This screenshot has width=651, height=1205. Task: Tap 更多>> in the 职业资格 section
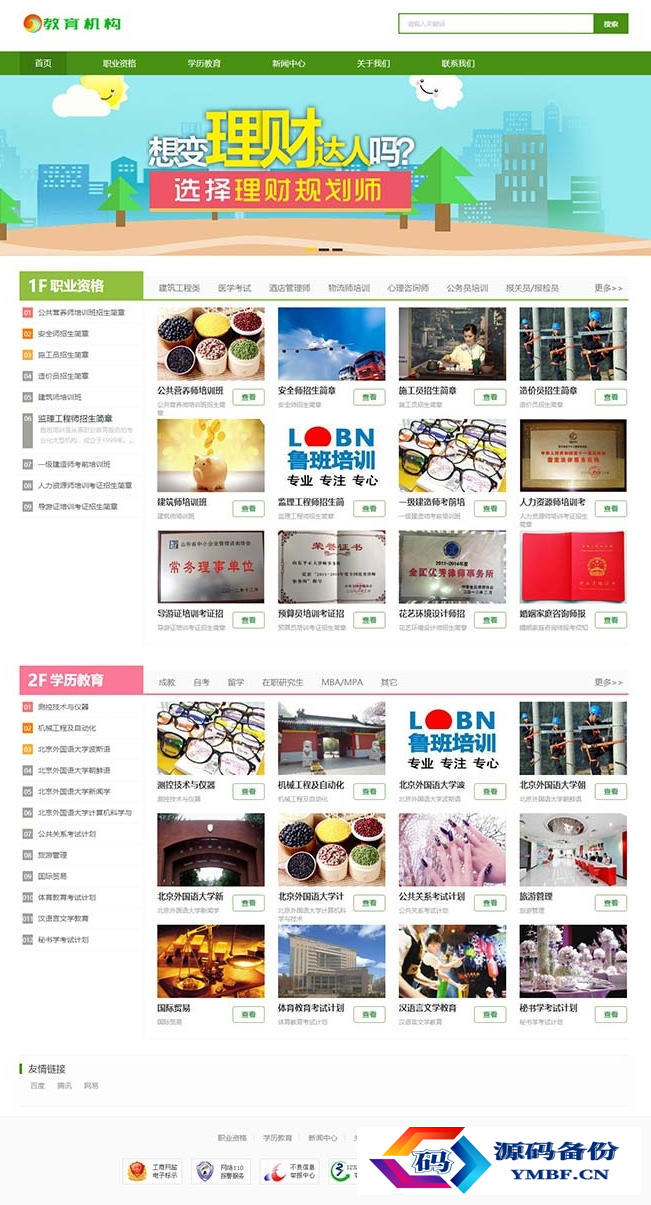(x=608, y=288)
